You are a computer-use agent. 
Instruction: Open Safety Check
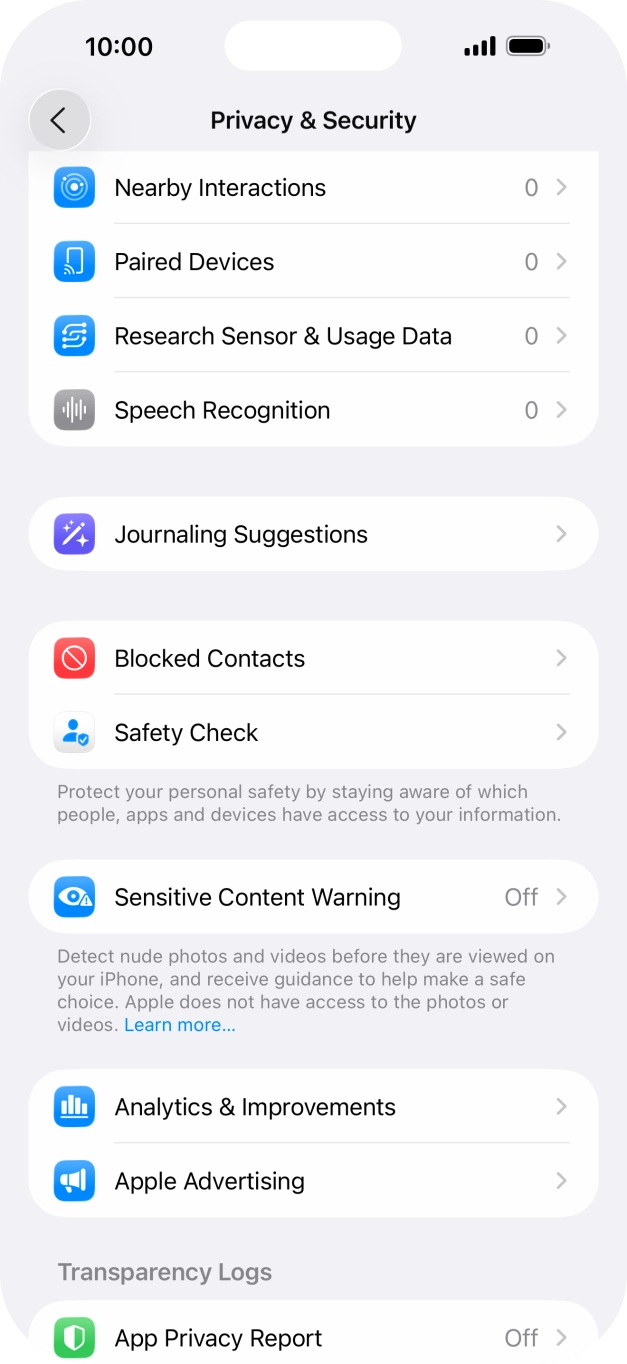[x=313, y=733]
